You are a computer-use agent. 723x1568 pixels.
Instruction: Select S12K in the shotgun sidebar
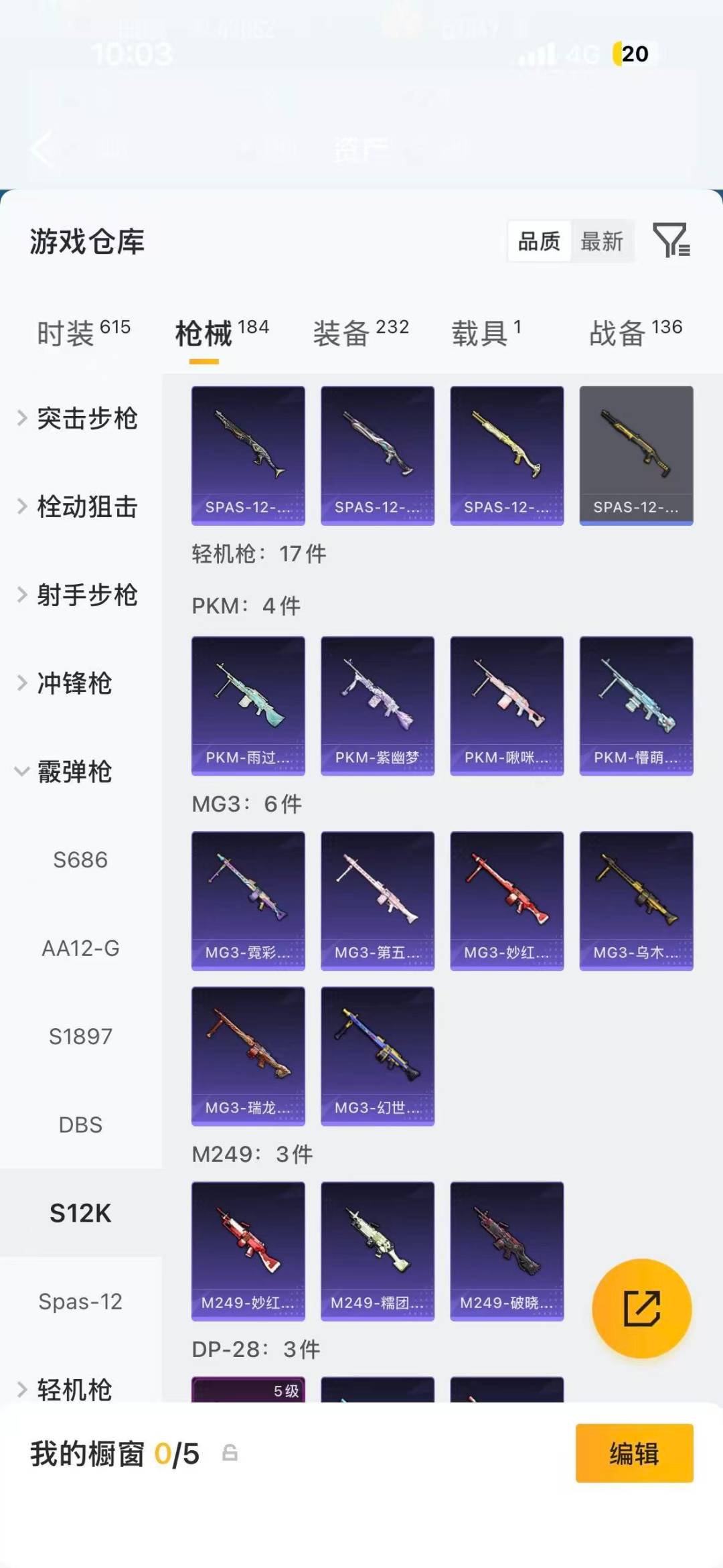point(80,1213)
